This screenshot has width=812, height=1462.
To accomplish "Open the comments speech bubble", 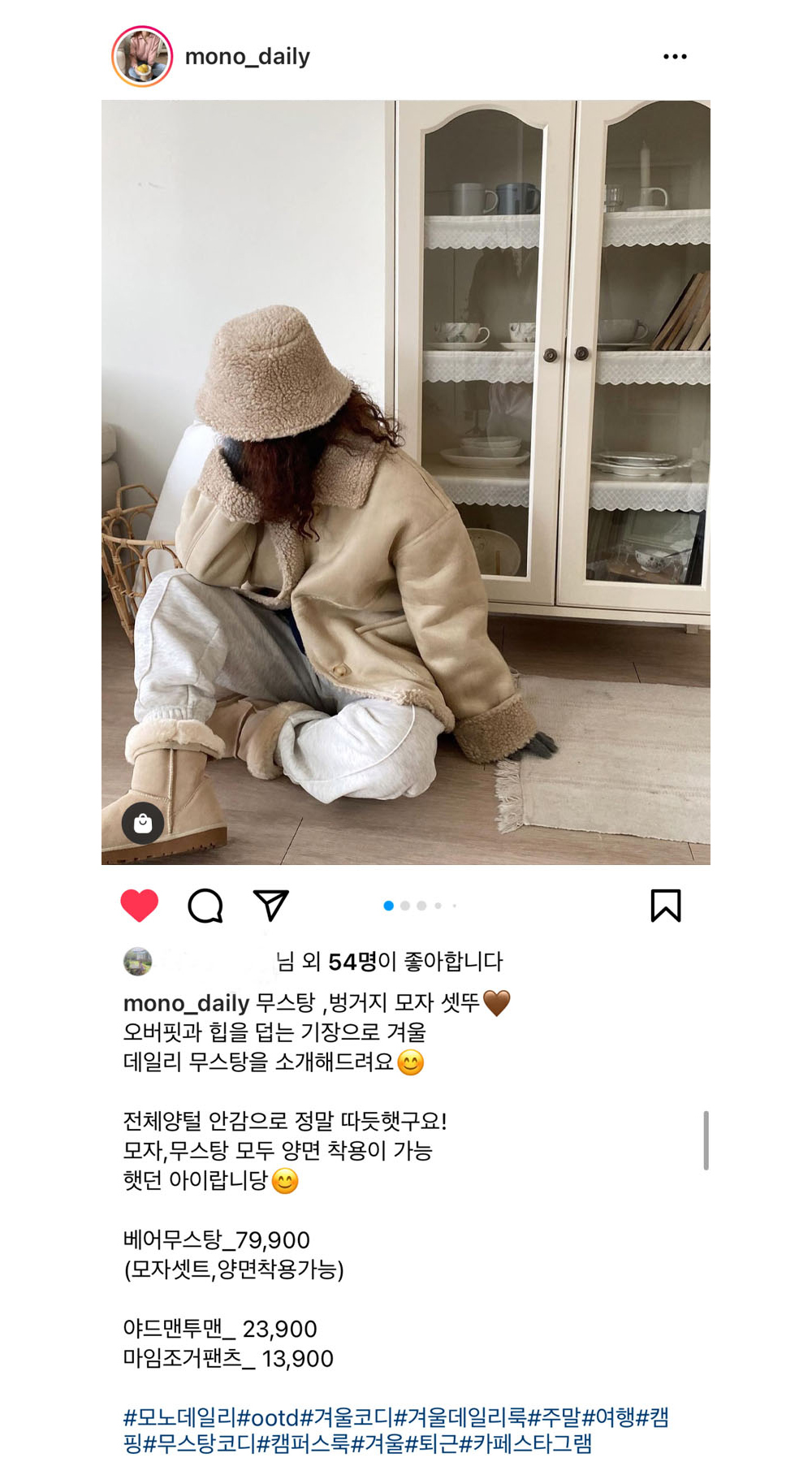I will coord(205,906).
